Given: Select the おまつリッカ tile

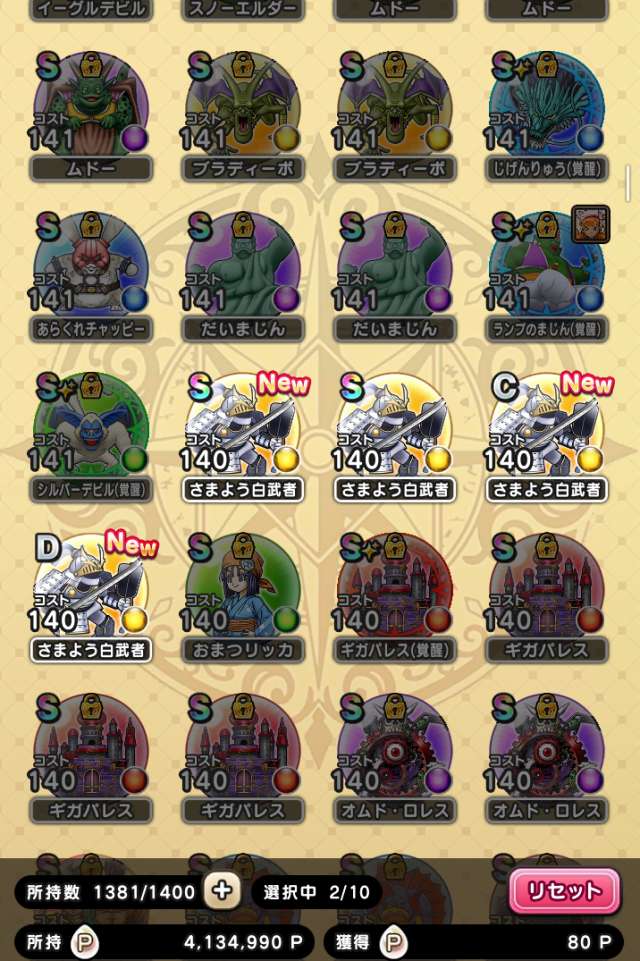Looking at the screenshot, I should point(242,588).
